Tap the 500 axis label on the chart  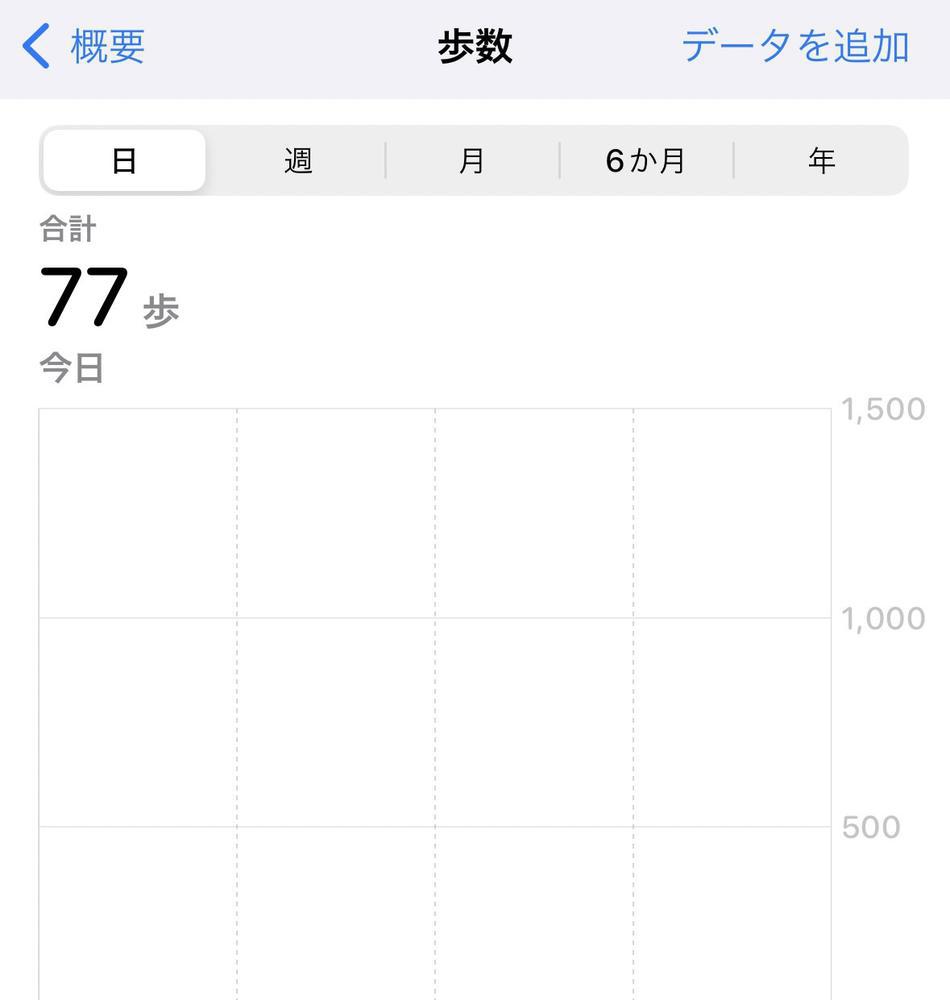tap(870, 826)
